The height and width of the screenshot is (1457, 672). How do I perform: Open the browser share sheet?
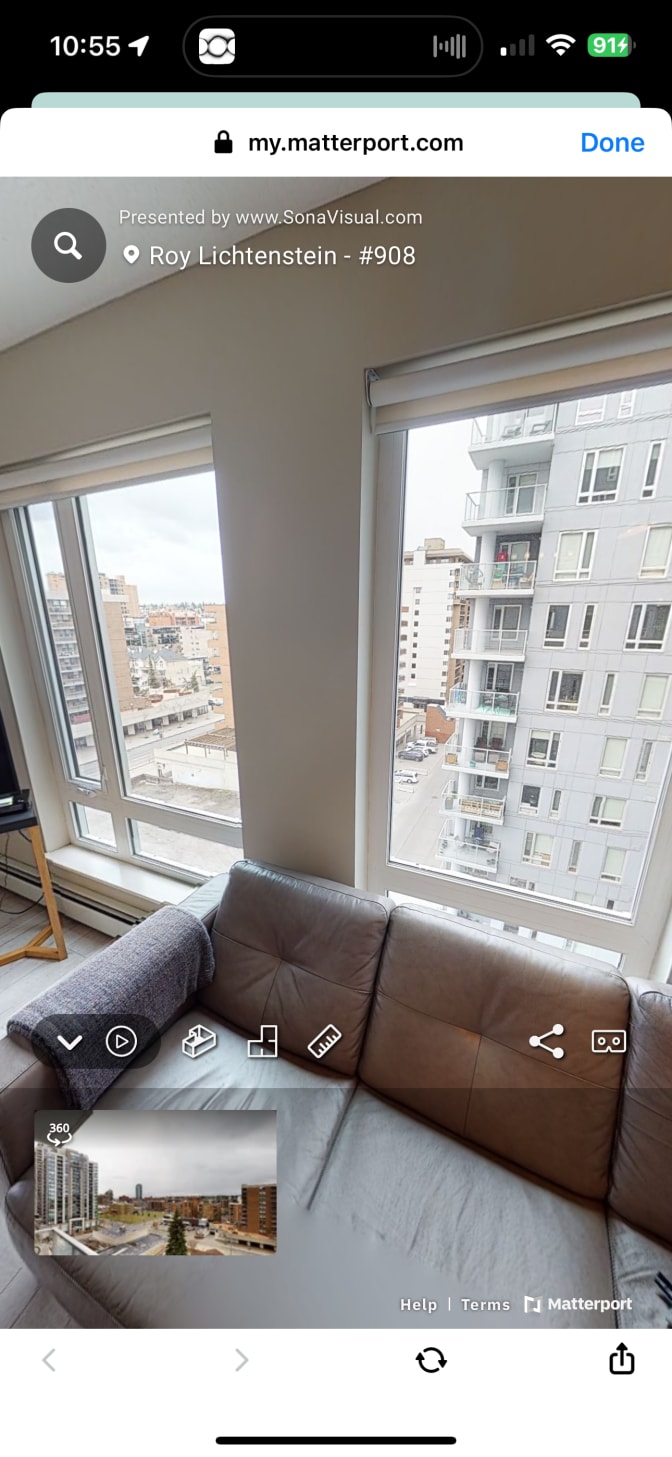tap(621, 1359)
